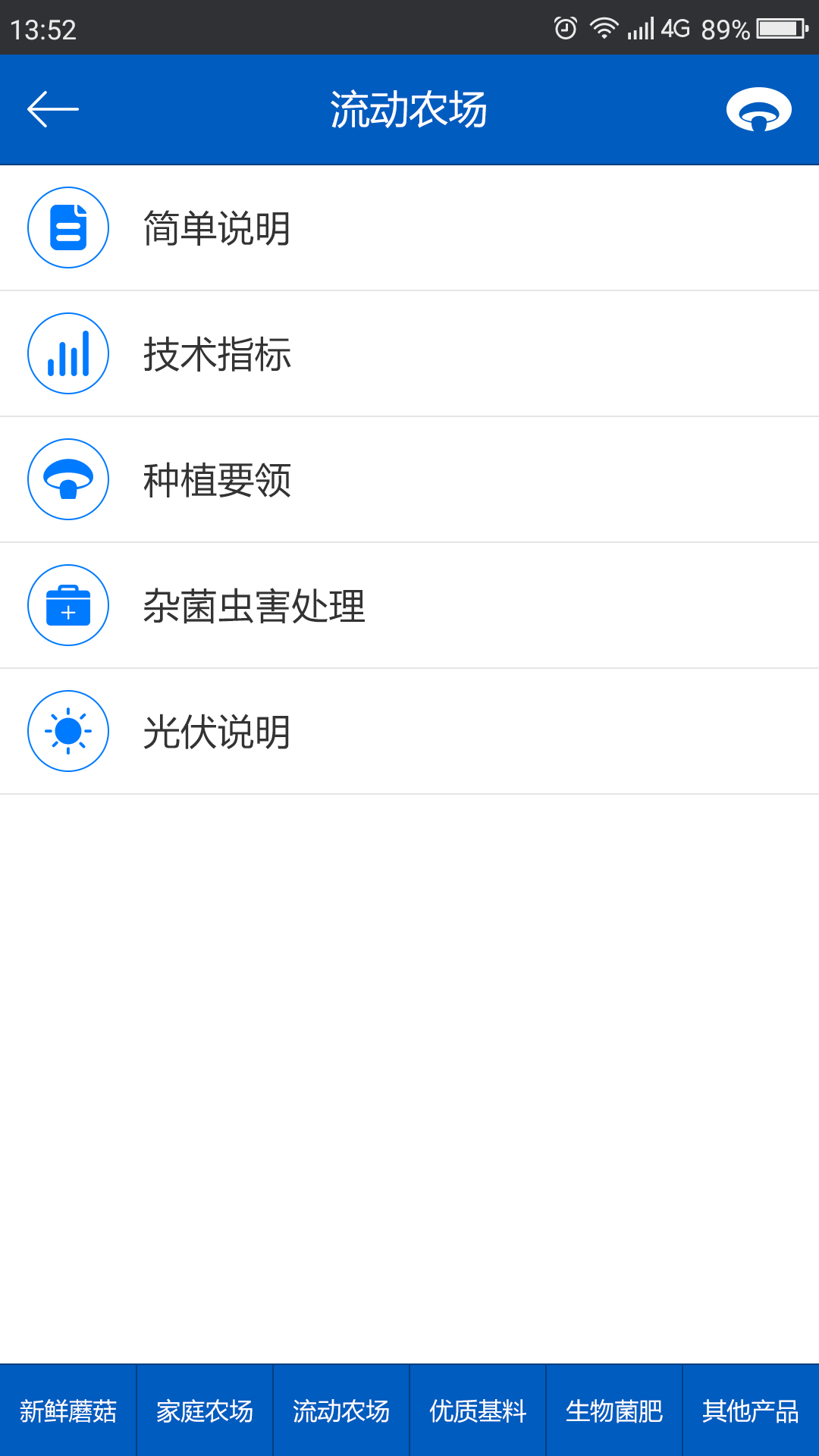Viewport: 819px width, 1456px height.
Task: Switch to 生物菌肥 tab
Action: pos(614,1410)
